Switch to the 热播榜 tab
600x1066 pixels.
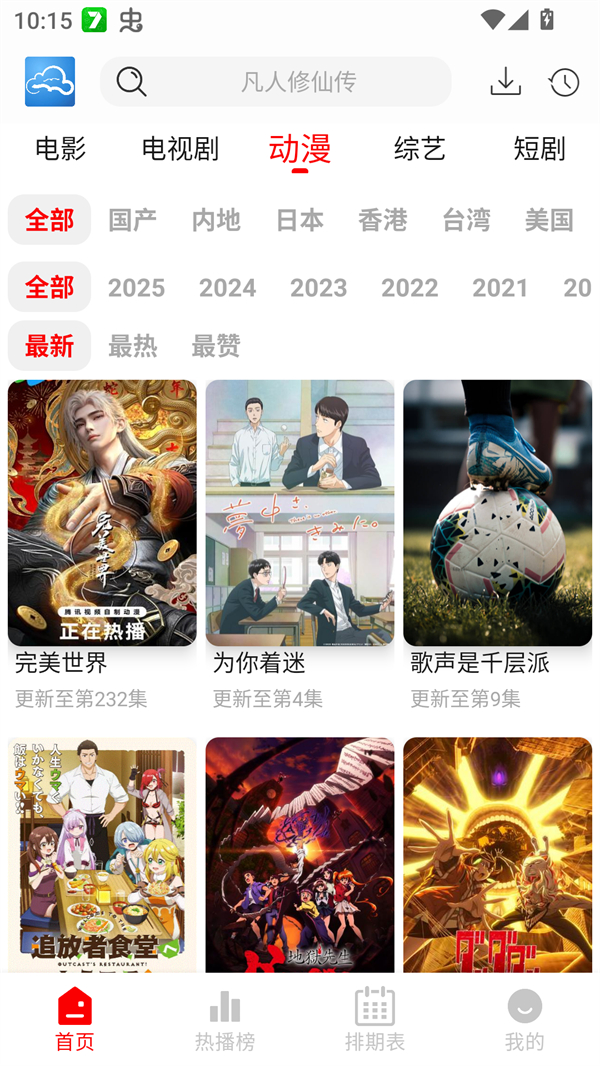[x=225, y=1020]
